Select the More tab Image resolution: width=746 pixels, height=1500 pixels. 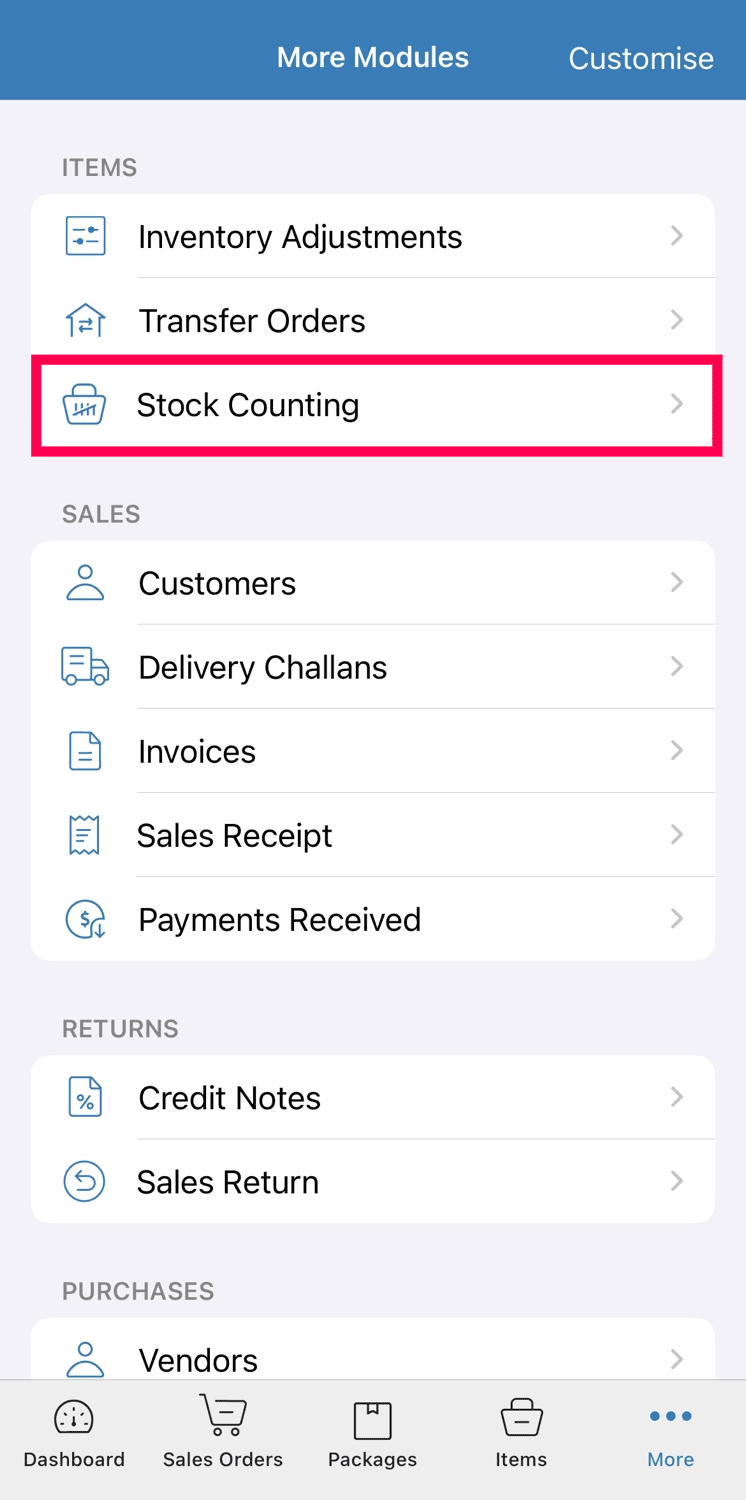pos(670,1435)
